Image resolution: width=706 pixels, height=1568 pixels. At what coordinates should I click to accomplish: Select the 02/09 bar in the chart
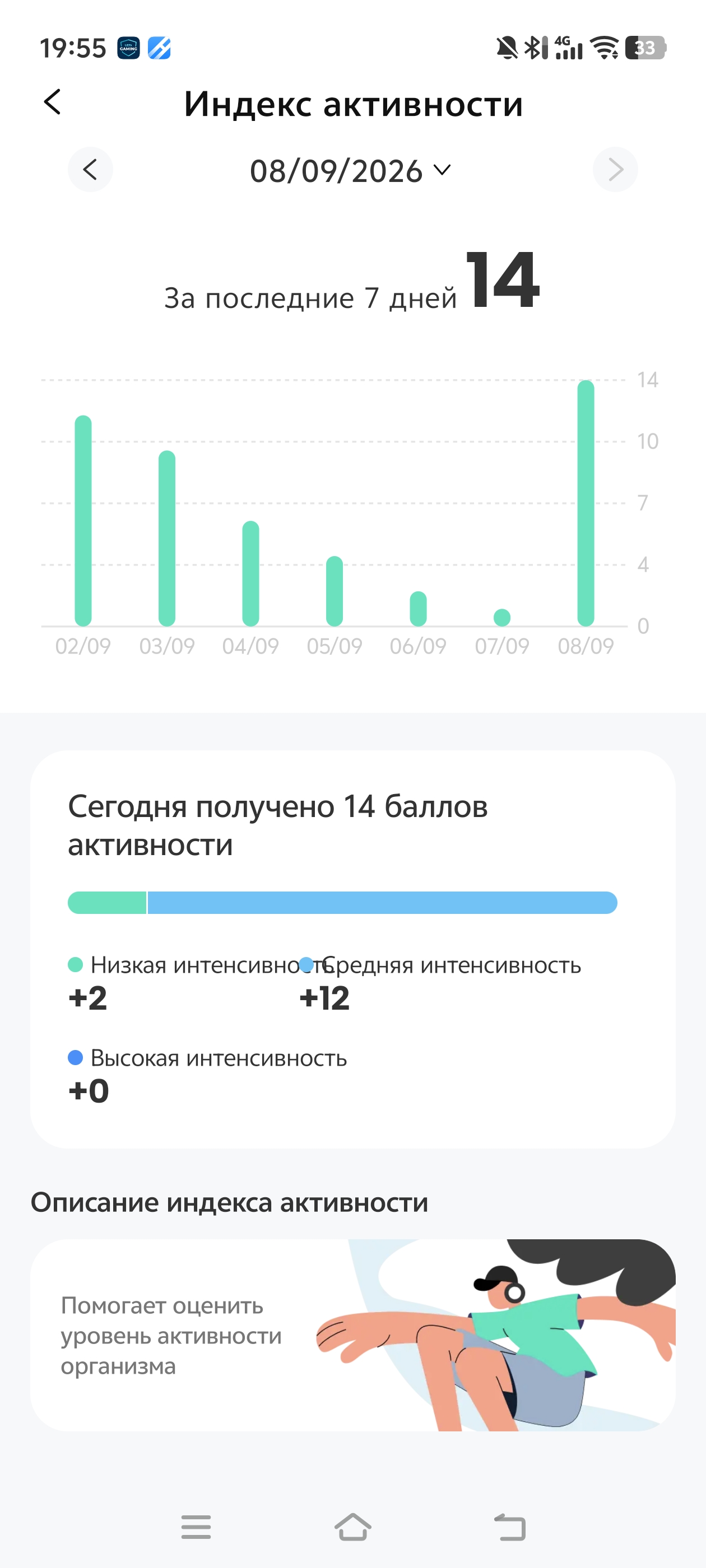83,521
